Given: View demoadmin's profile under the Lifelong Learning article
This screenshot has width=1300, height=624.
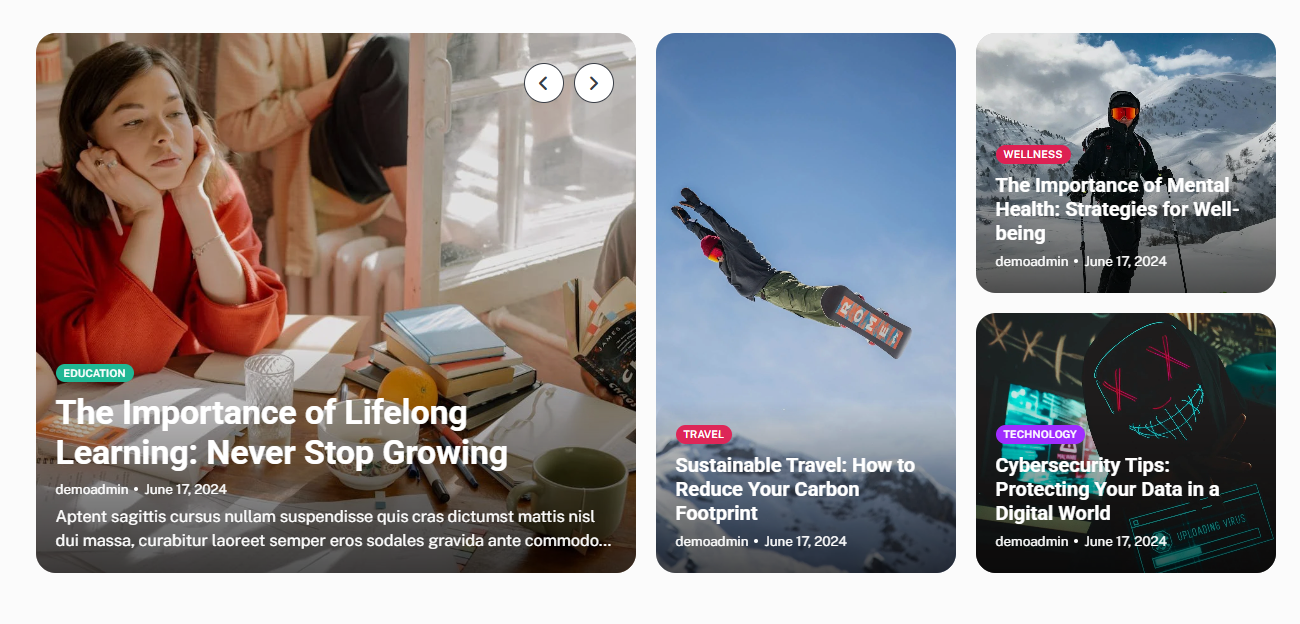Looking at the screenshot, I should [x=92, y=489].
